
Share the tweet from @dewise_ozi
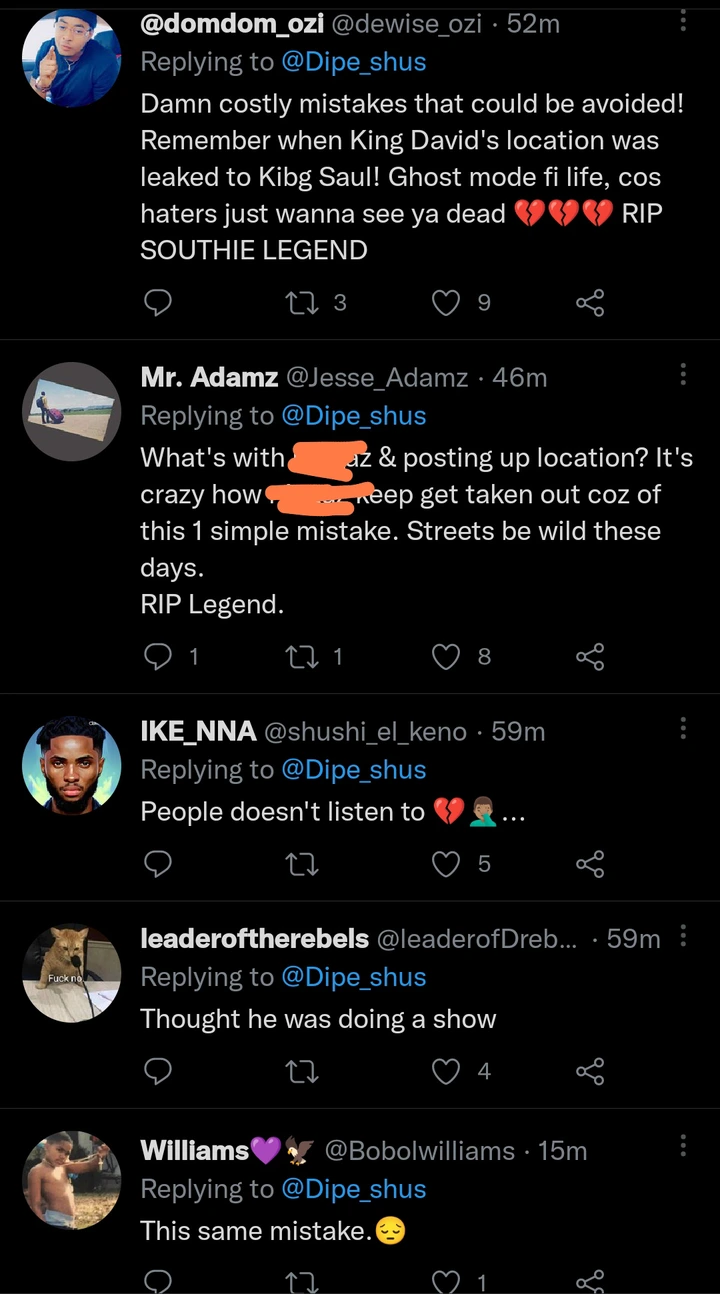[590, 302]
